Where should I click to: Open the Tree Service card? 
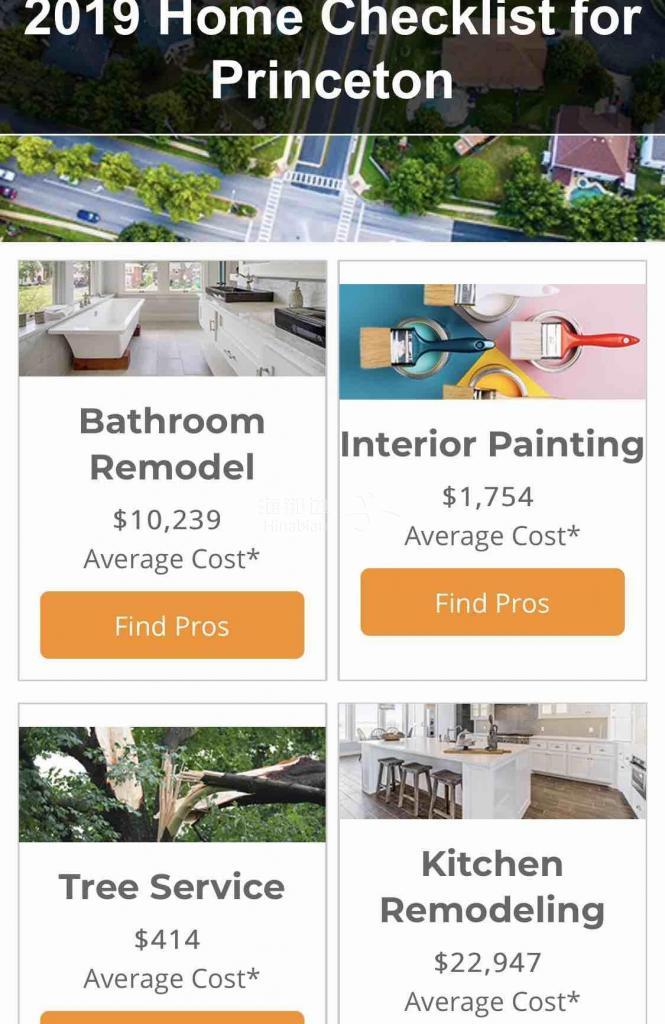pyautogui.click(x=172, y=886)
